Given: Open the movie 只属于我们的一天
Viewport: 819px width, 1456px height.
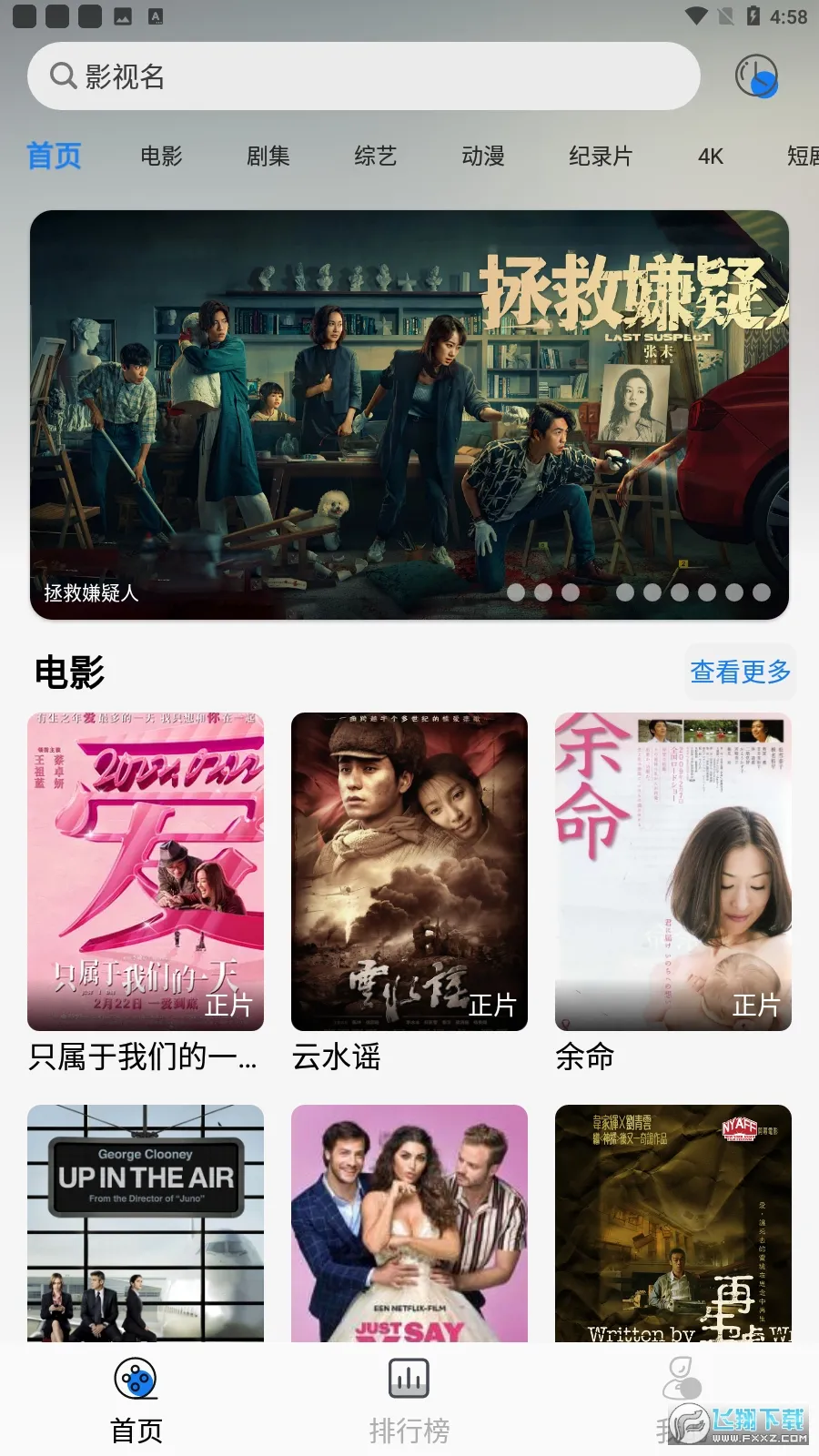Looking at the screenshot, I should (146, 872).
